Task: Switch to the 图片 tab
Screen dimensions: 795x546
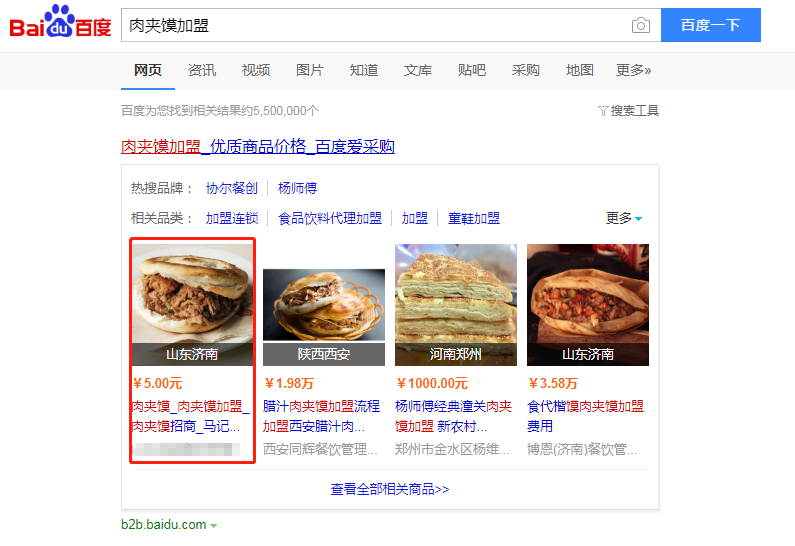Action: [310, 70]
